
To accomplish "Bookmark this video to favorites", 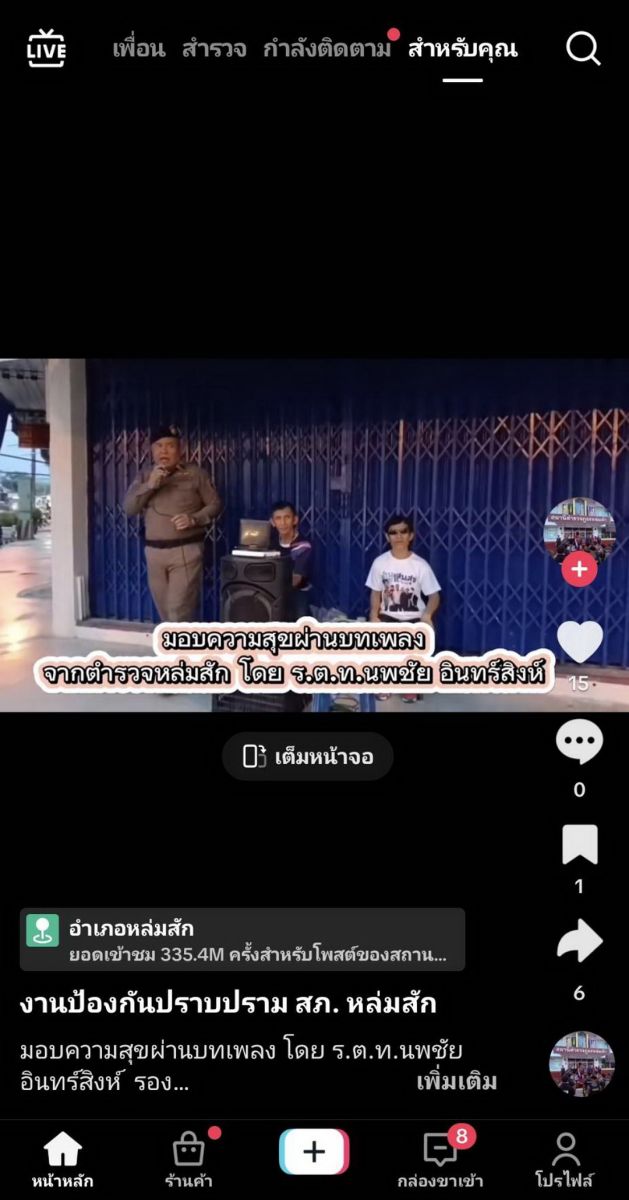I will pyautogui.click(x=579, y=845).
